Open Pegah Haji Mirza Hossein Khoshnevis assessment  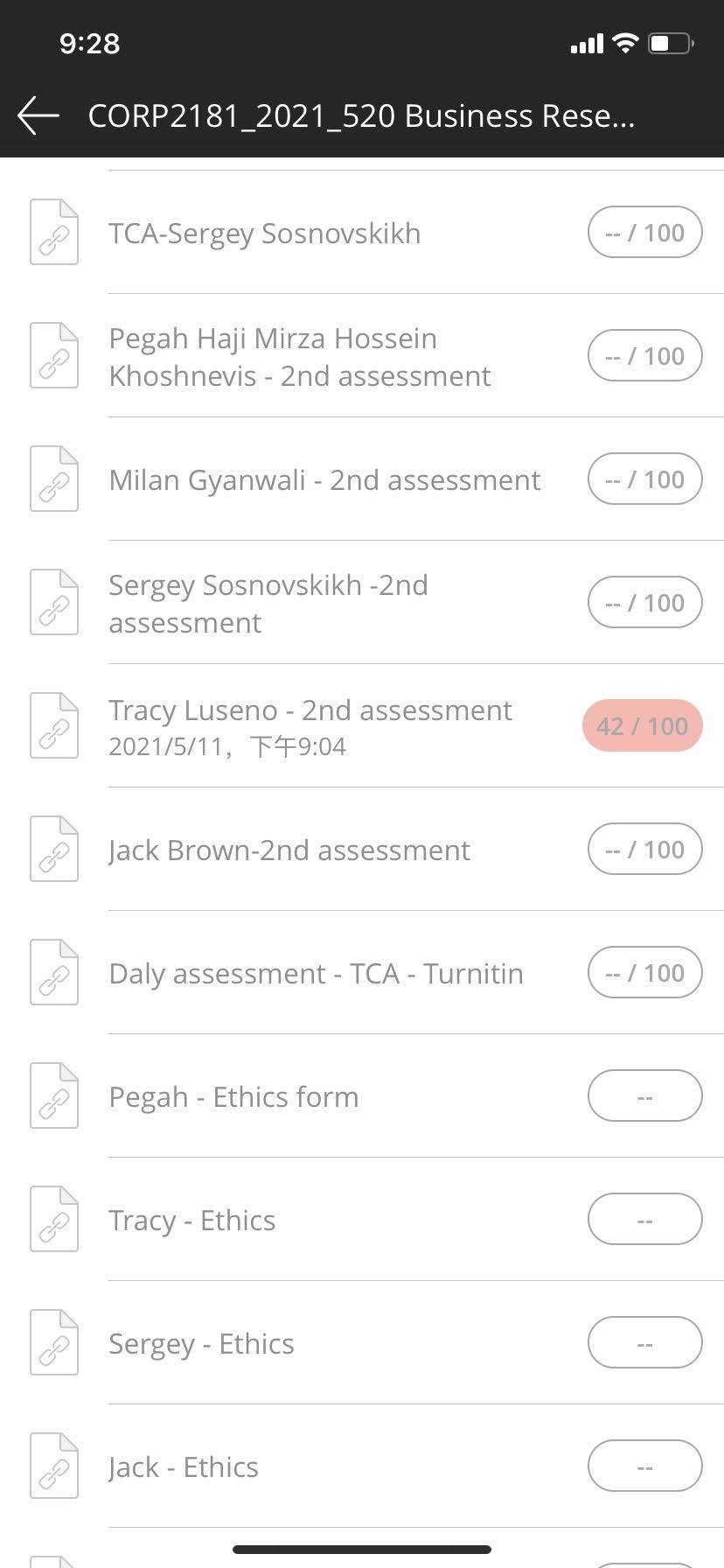[299, 357]
